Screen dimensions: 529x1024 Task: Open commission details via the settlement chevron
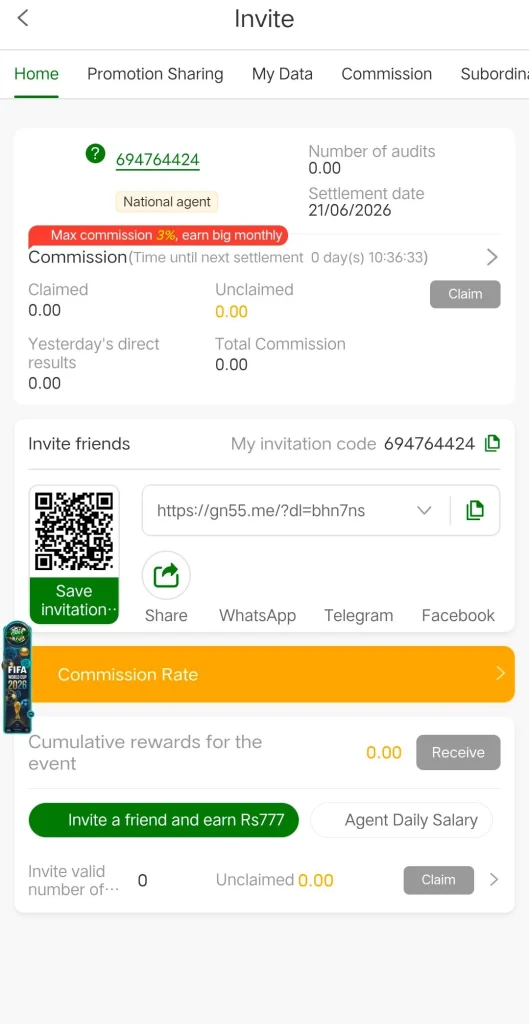pyautogui.click(x=492, y=257)
